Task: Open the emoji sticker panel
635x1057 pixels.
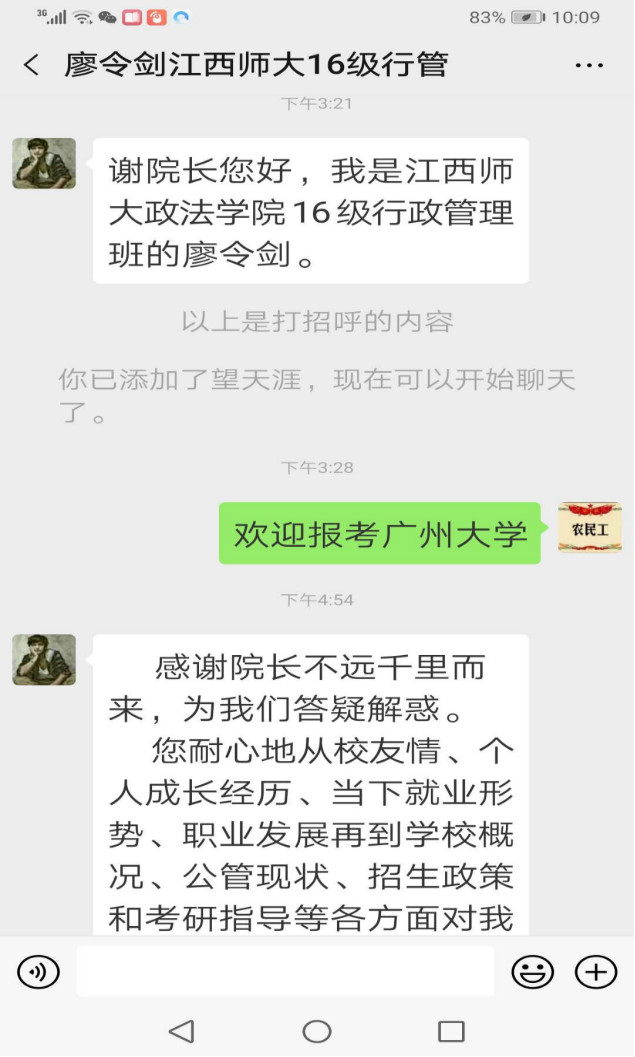Action: 532,971
